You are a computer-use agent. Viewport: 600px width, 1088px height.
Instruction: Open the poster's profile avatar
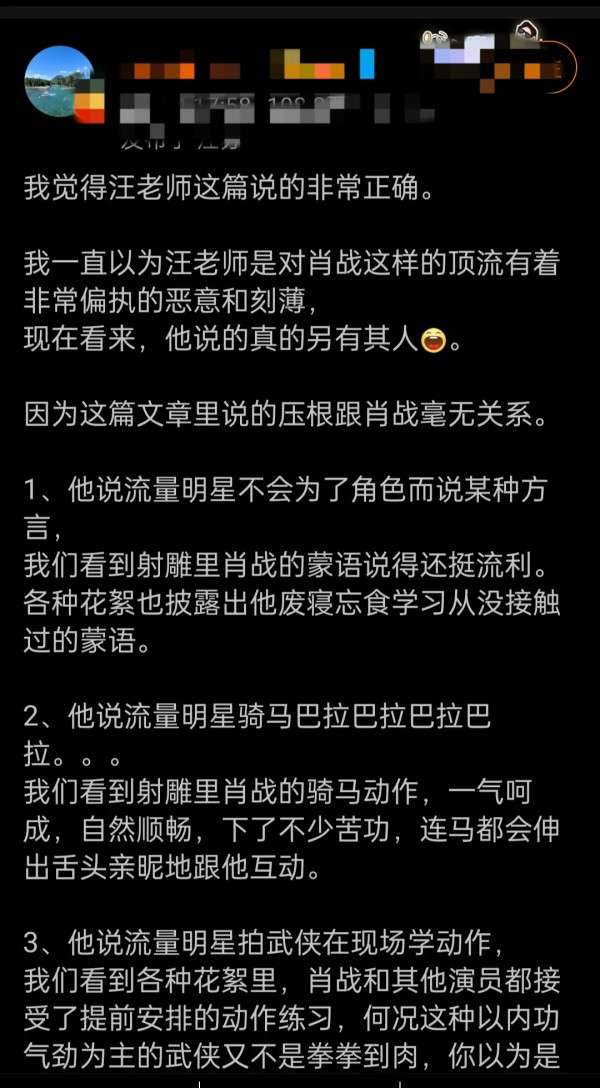pos(59,81)
